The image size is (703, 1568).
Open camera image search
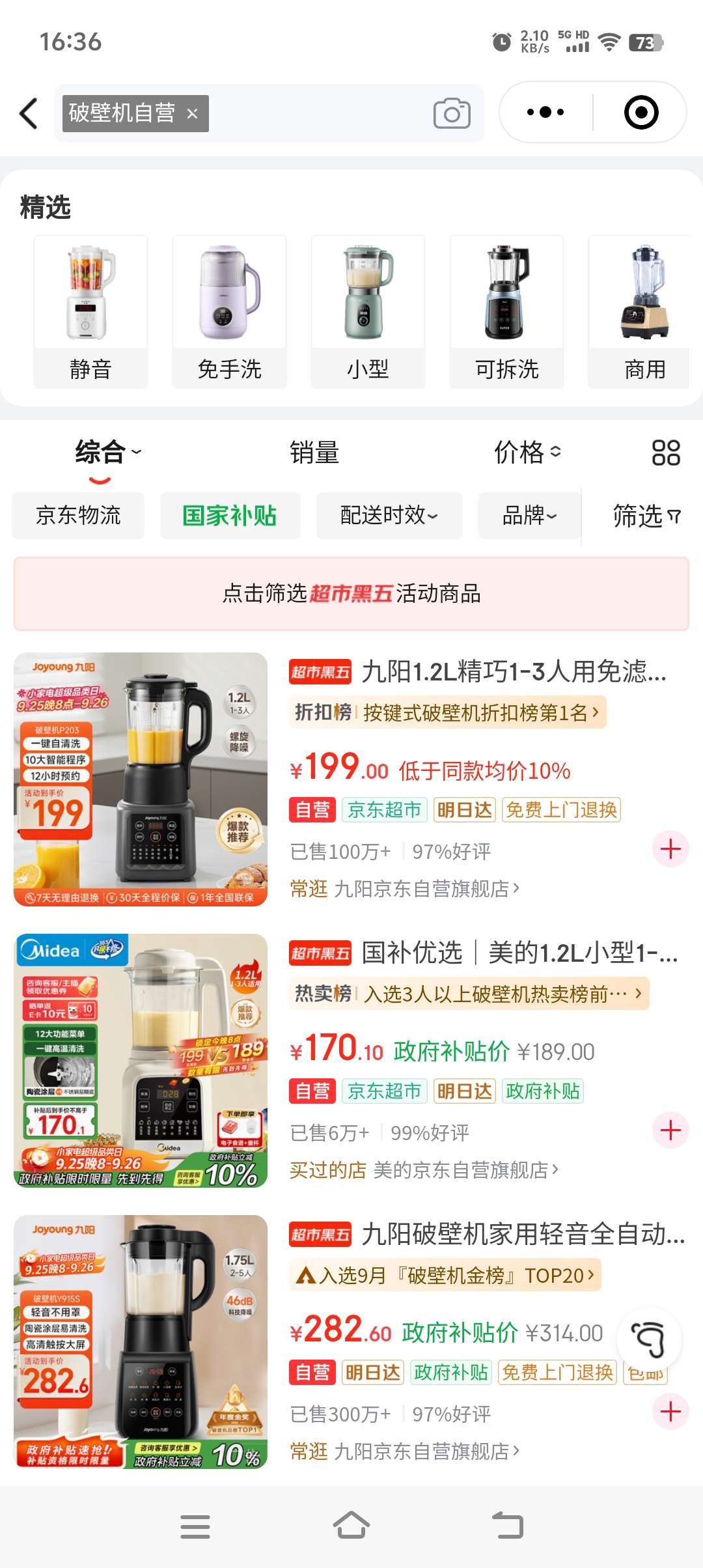[452, 113]
